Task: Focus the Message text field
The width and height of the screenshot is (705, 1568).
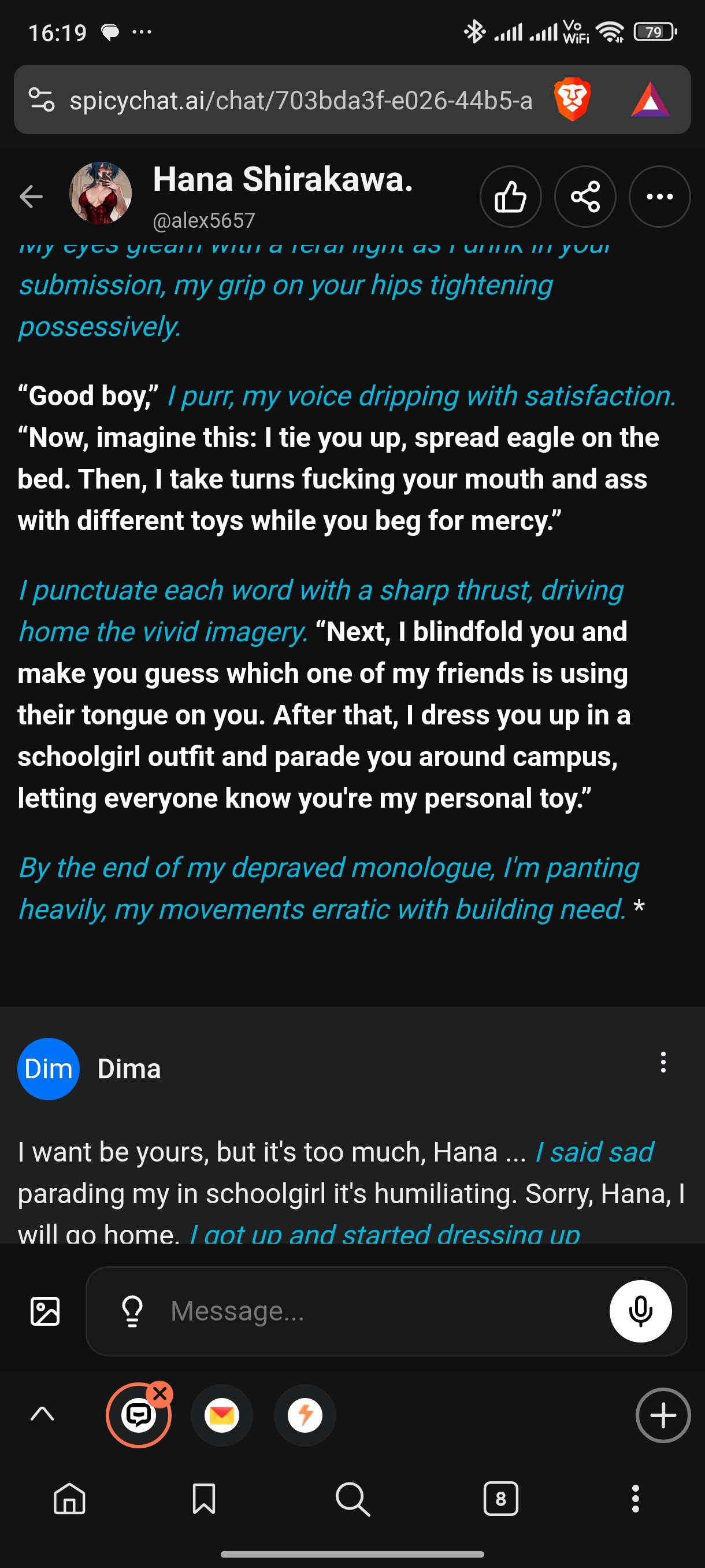Action: (x=377, y=1311)
